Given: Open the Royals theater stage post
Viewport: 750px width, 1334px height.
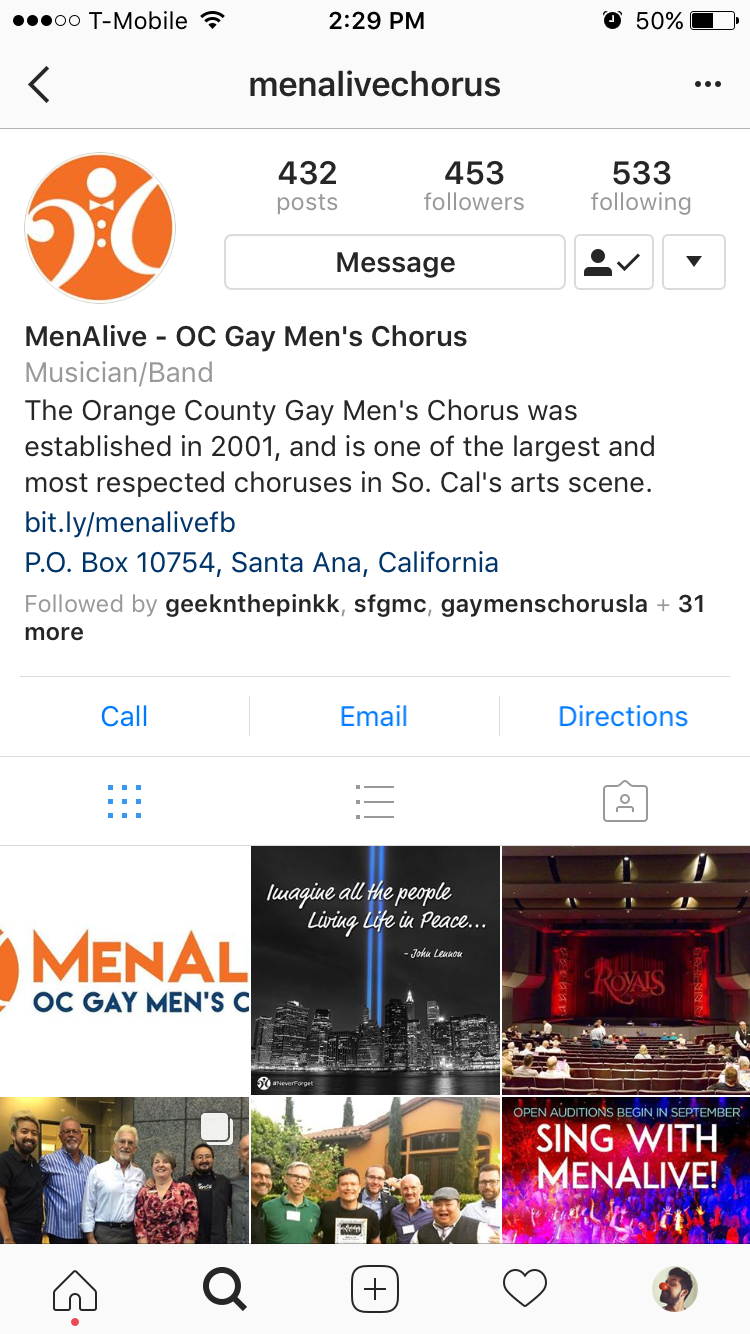Looking at the screenshot, I should (x=626, y=970).
